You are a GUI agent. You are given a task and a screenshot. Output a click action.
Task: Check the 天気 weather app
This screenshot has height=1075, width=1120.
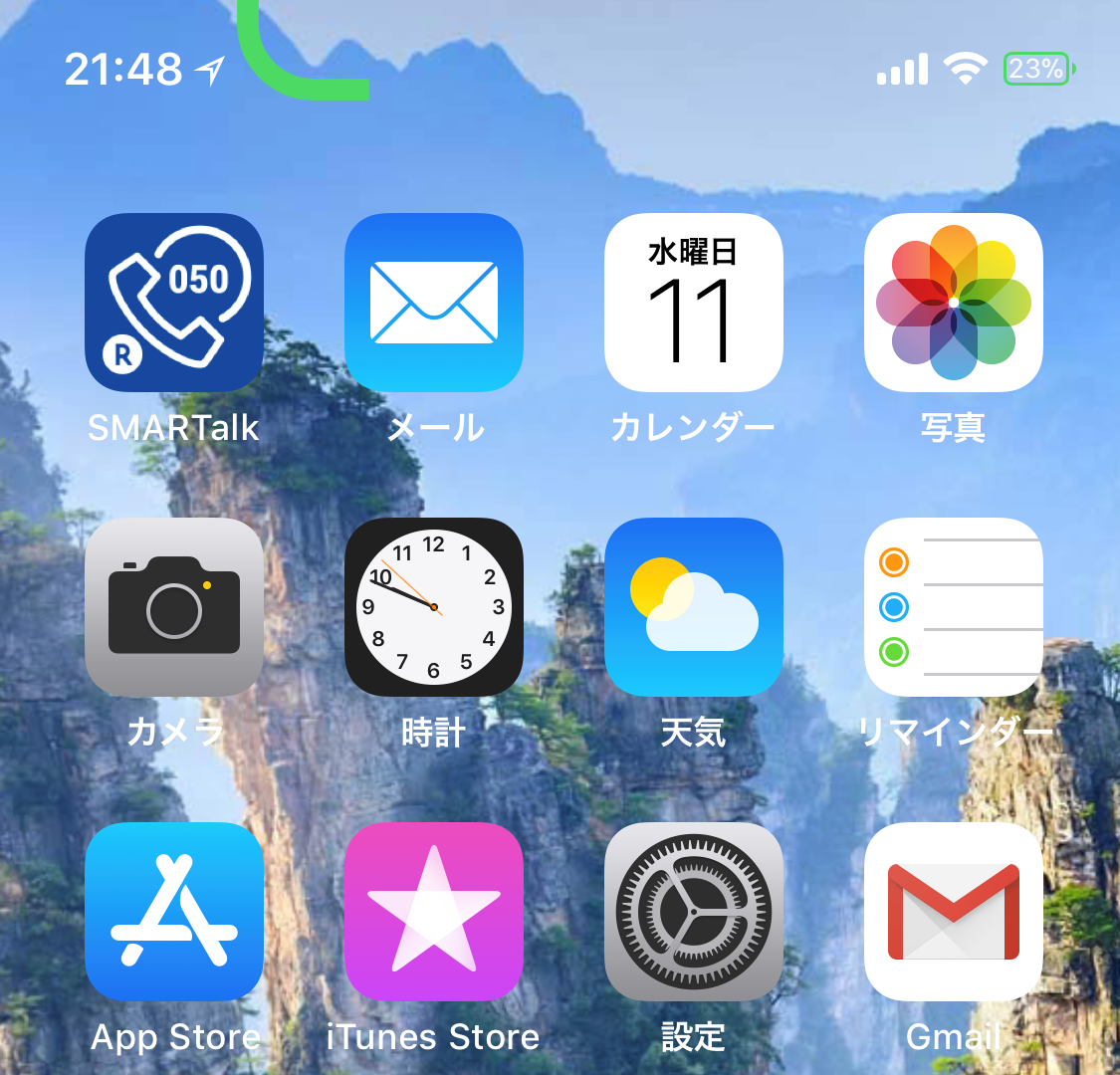click(x=694, y=607)
